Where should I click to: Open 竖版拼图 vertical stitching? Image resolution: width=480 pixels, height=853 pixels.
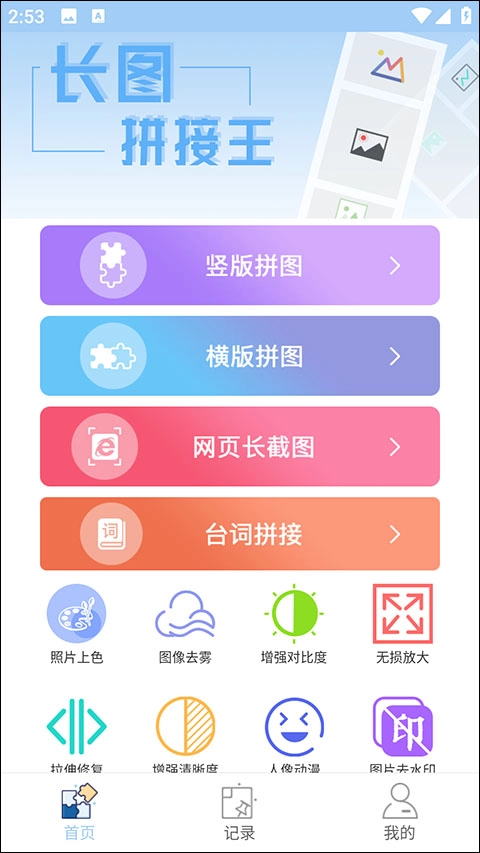[239, 265]
